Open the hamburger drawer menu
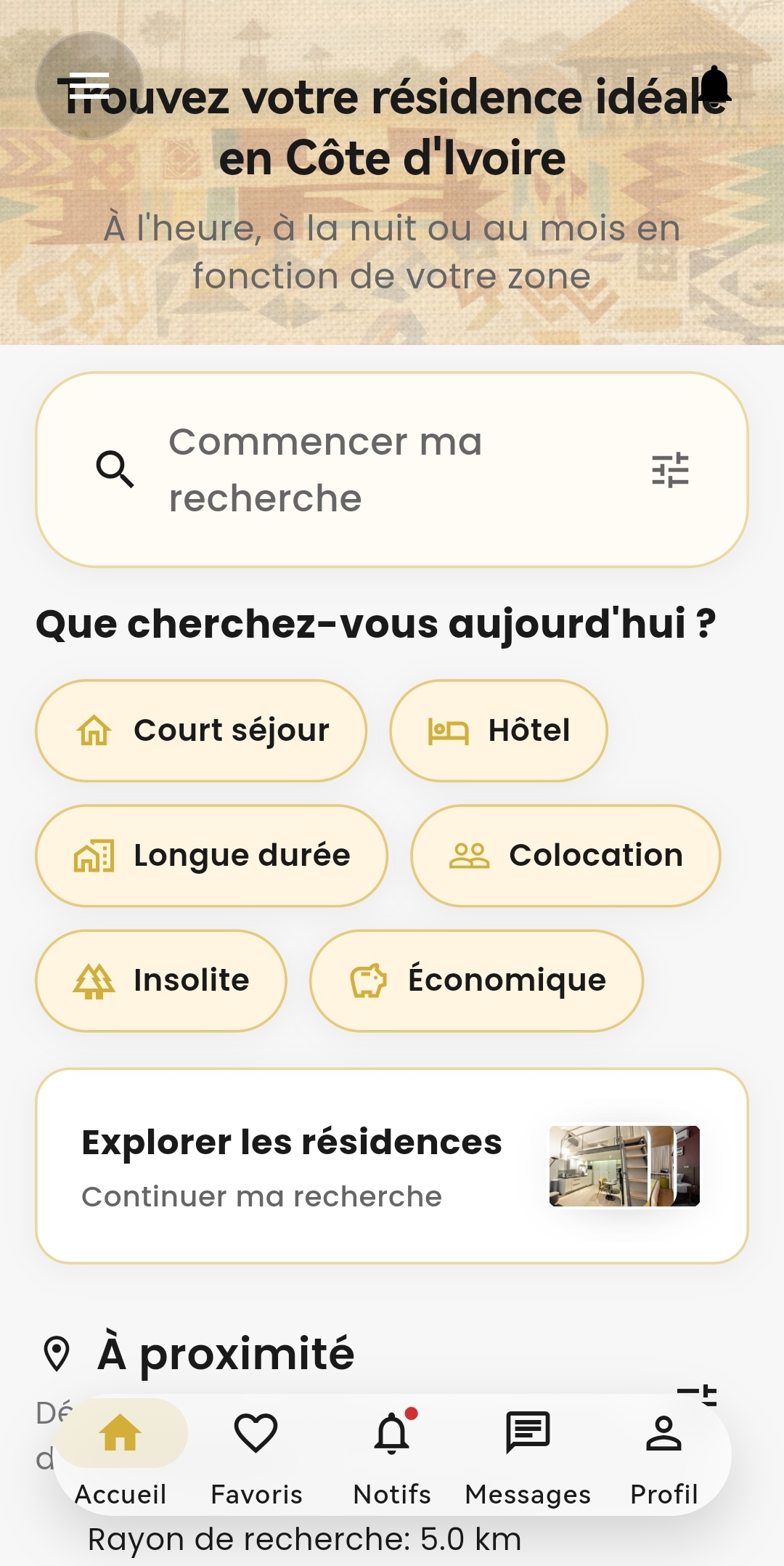Viewport: 784px width, 1566px height. (x=89, y=86)
